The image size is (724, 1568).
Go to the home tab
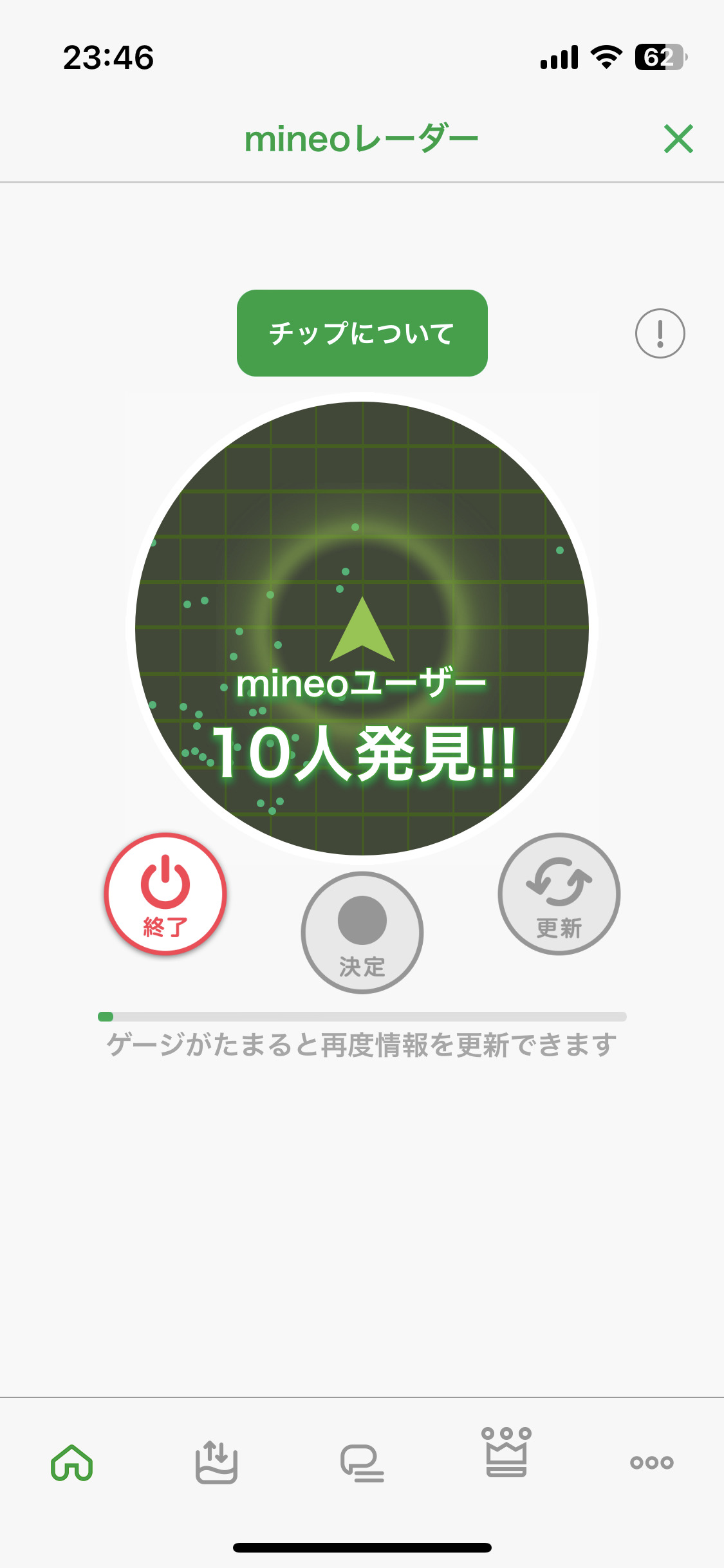tap(72, 1462)
